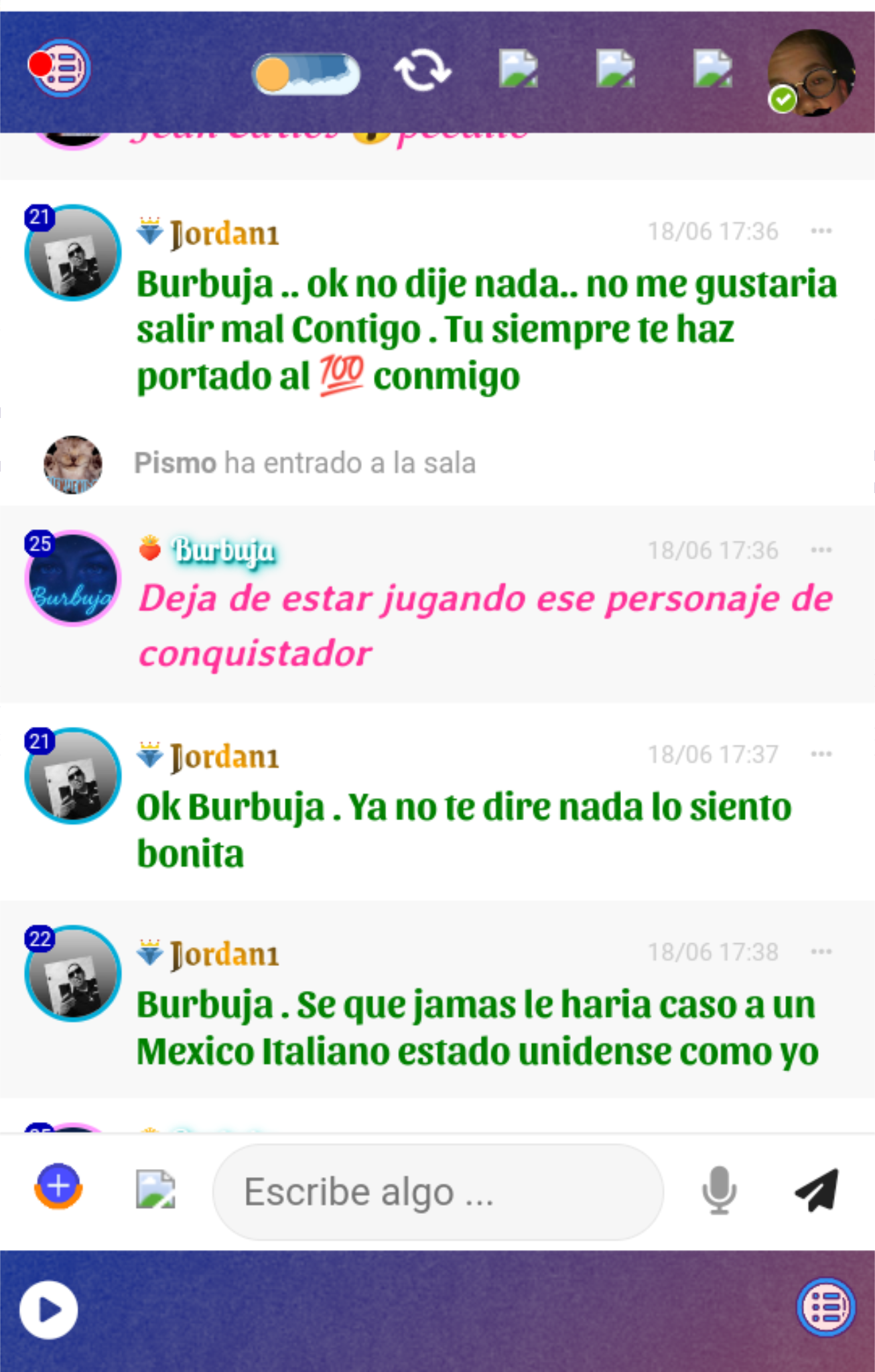The image size is (875, 1372).
Task: Open options for Jordan1's 17:37 message
Action: click(x=821, y=754)
